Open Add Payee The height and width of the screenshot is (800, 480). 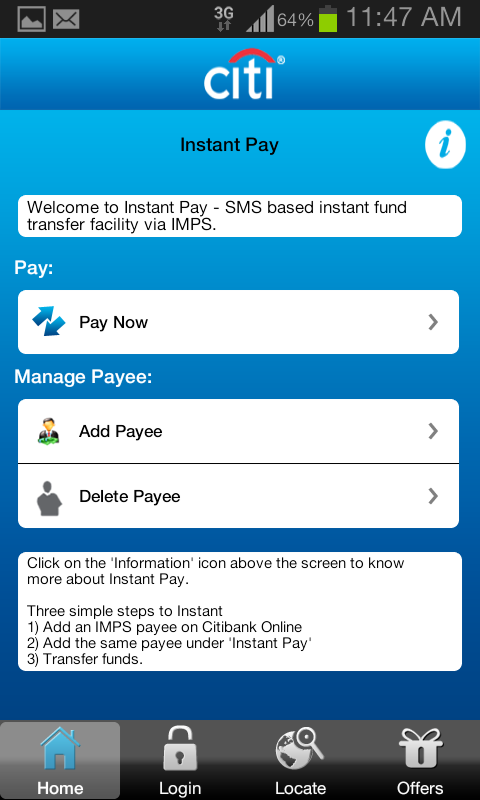click(238, 431)
